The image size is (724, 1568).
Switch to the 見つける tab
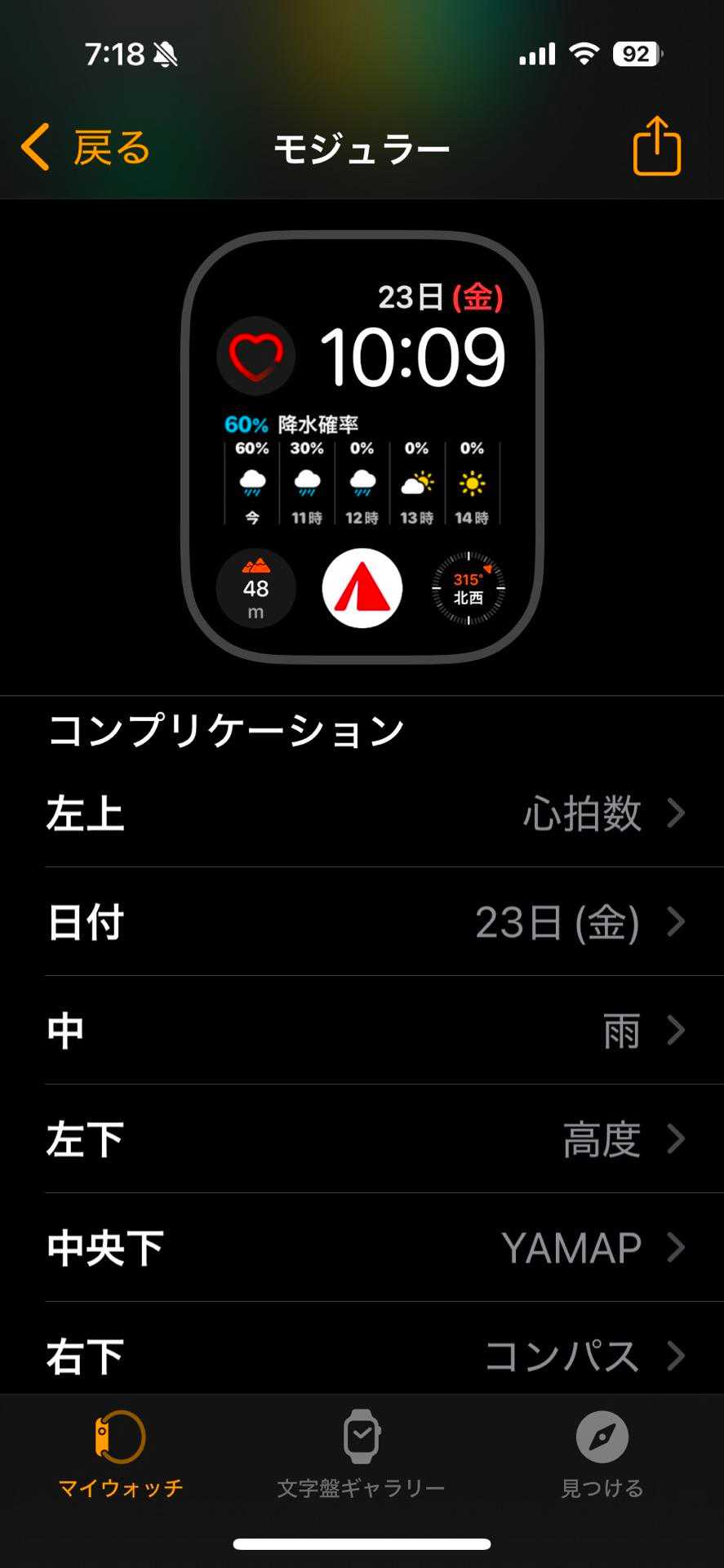click(602, 1454)
